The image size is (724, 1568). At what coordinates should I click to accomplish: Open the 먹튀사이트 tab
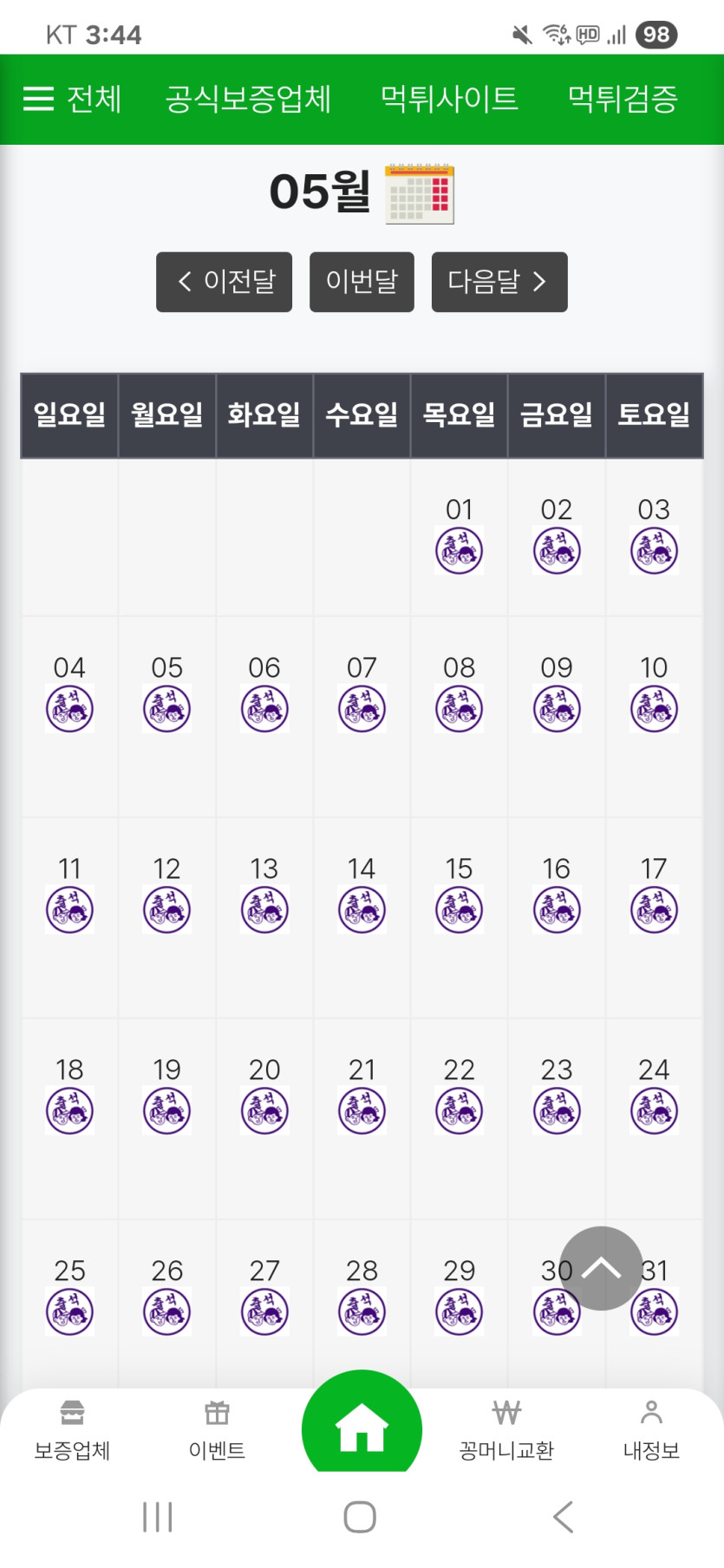[x=449, y=99]
